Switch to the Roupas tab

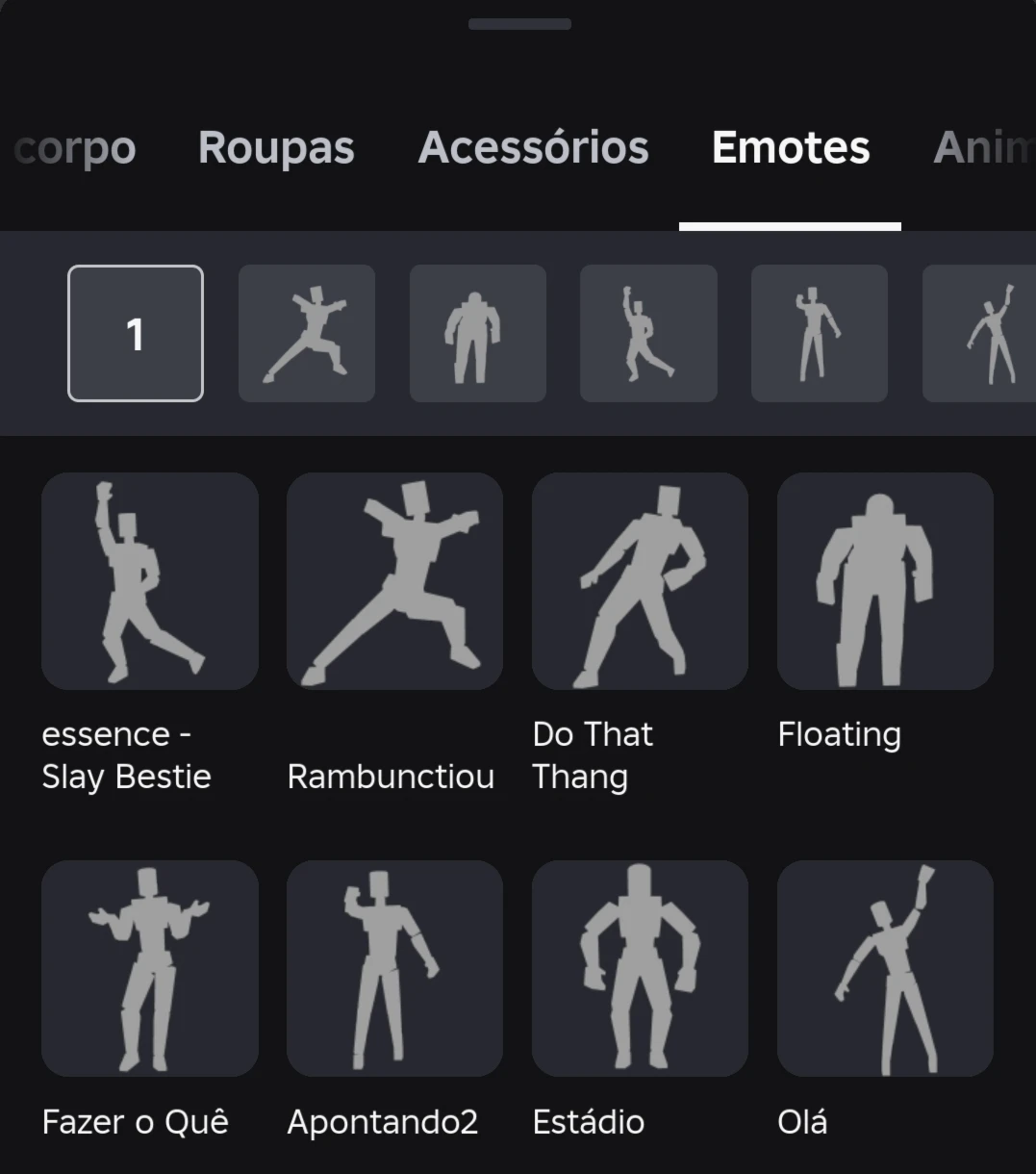pyautogui.click(x=276, y=147)
